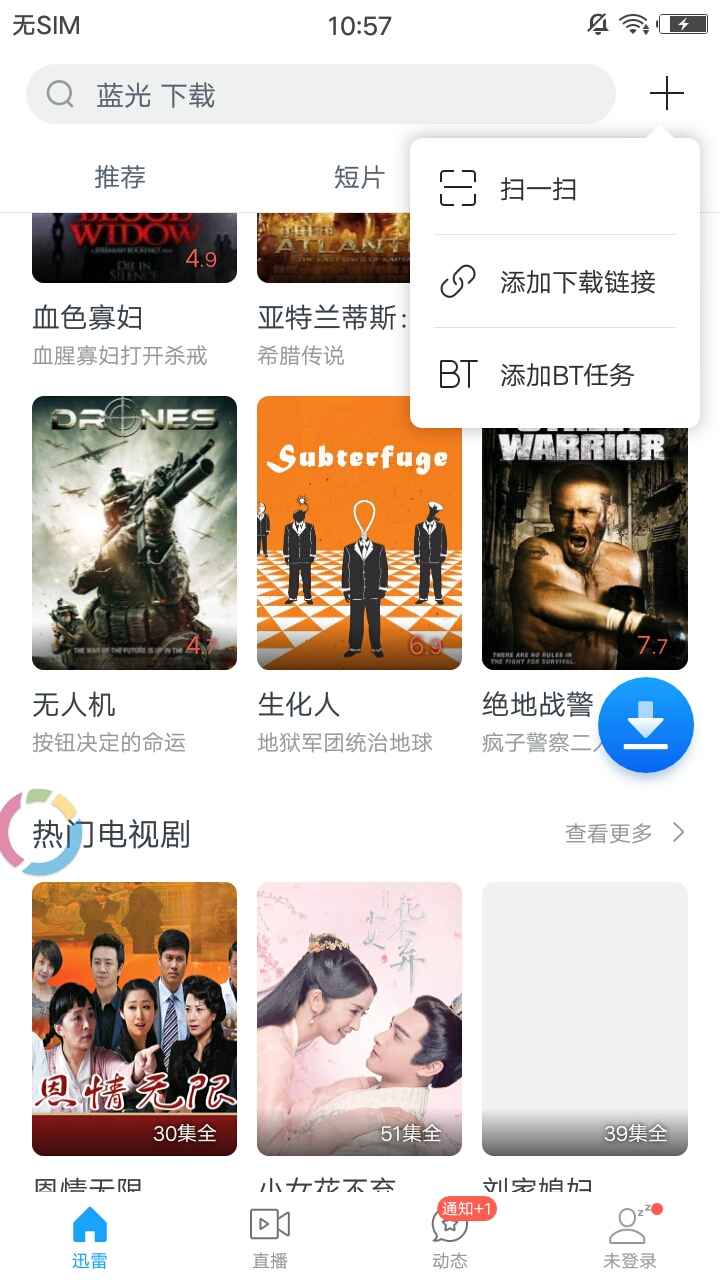Image resolution: width=720 pixels, height=1280 pixels.
Task: Switch to the 短片 tab
Action: tap(359, 178)
